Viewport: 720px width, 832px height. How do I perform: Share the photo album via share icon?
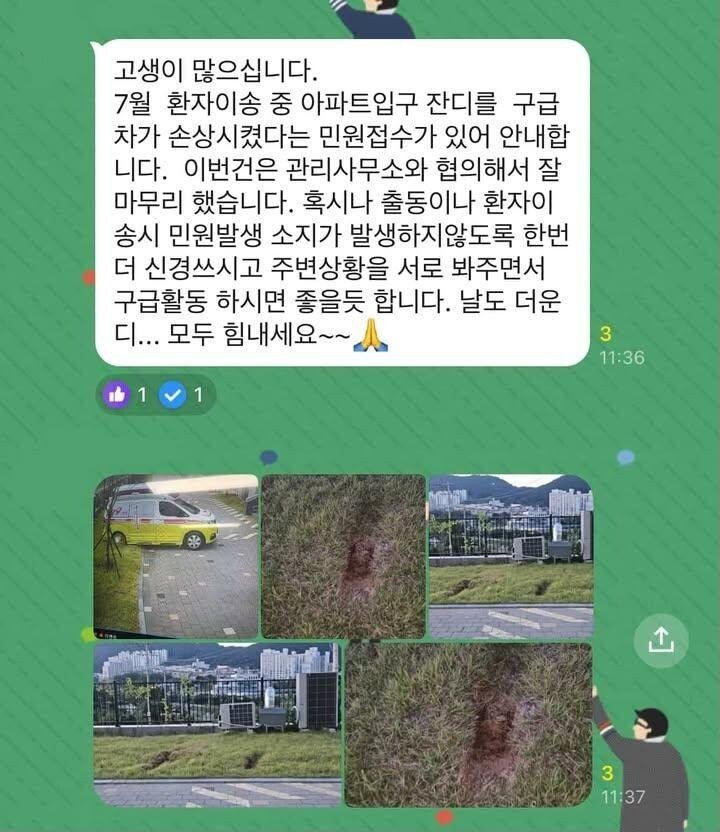[x=661, y=641]
